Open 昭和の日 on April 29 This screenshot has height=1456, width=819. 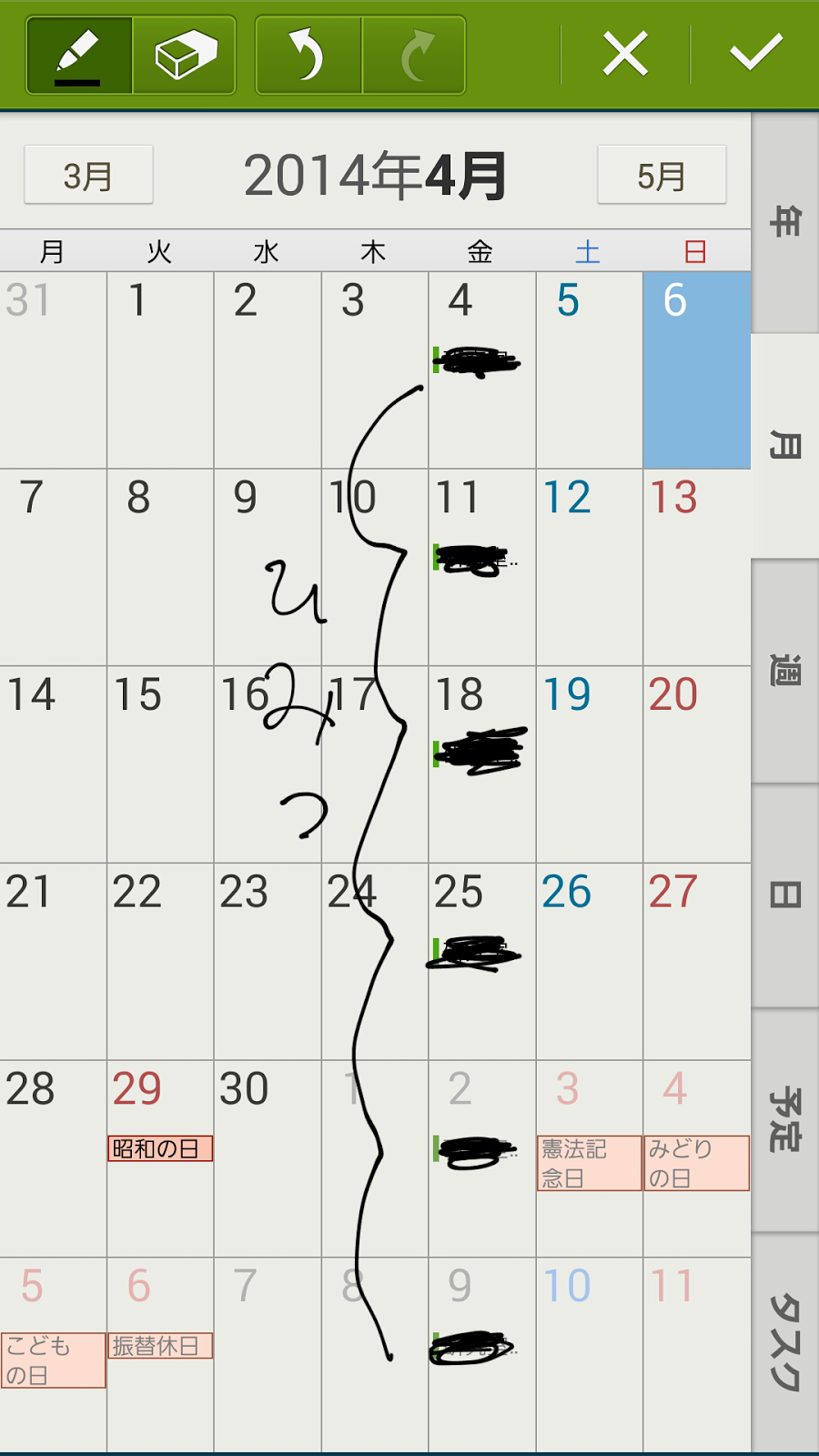160,1148
